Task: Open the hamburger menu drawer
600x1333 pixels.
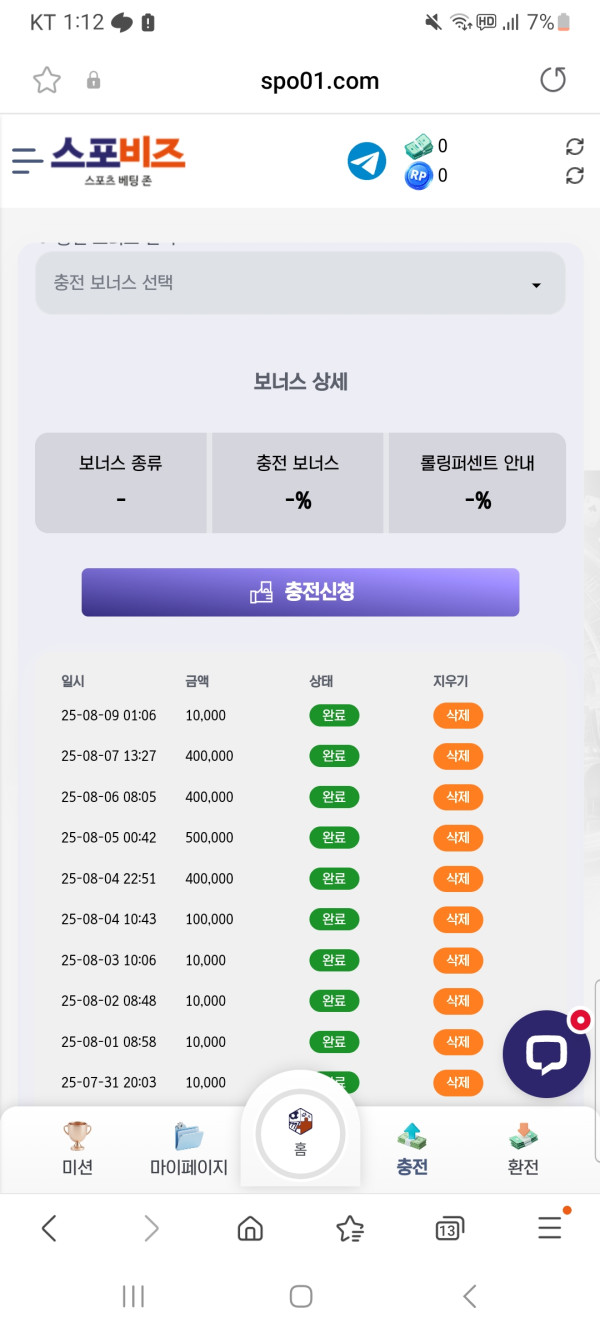Action: tap(27, 160)
